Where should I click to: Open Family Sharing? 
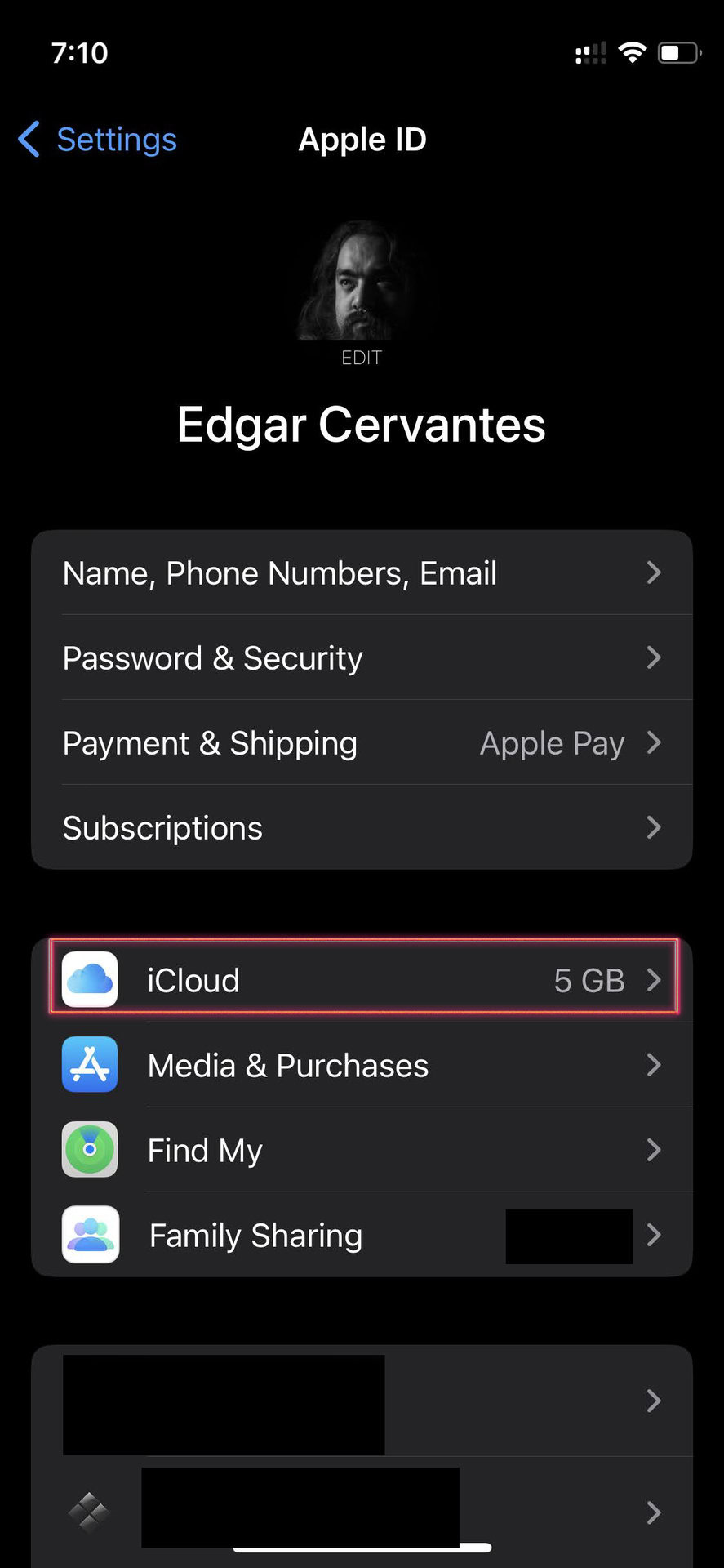tap(362, 1235)
